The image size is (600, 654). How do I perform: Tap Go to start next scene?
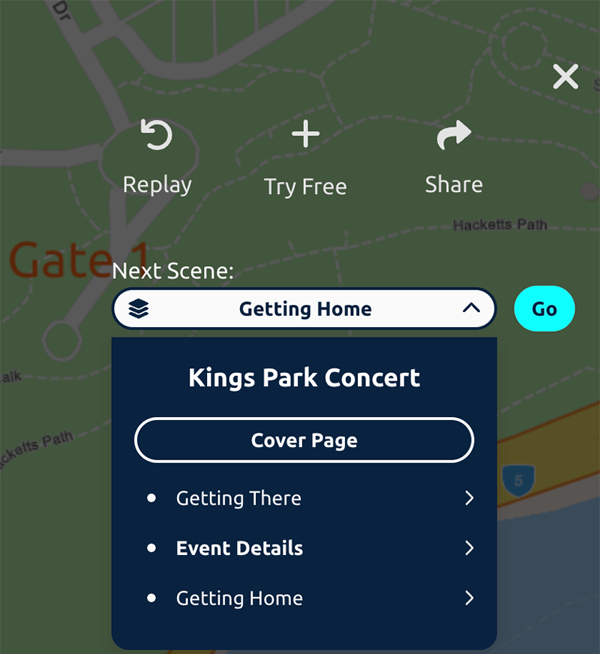[x=544, y=309]
